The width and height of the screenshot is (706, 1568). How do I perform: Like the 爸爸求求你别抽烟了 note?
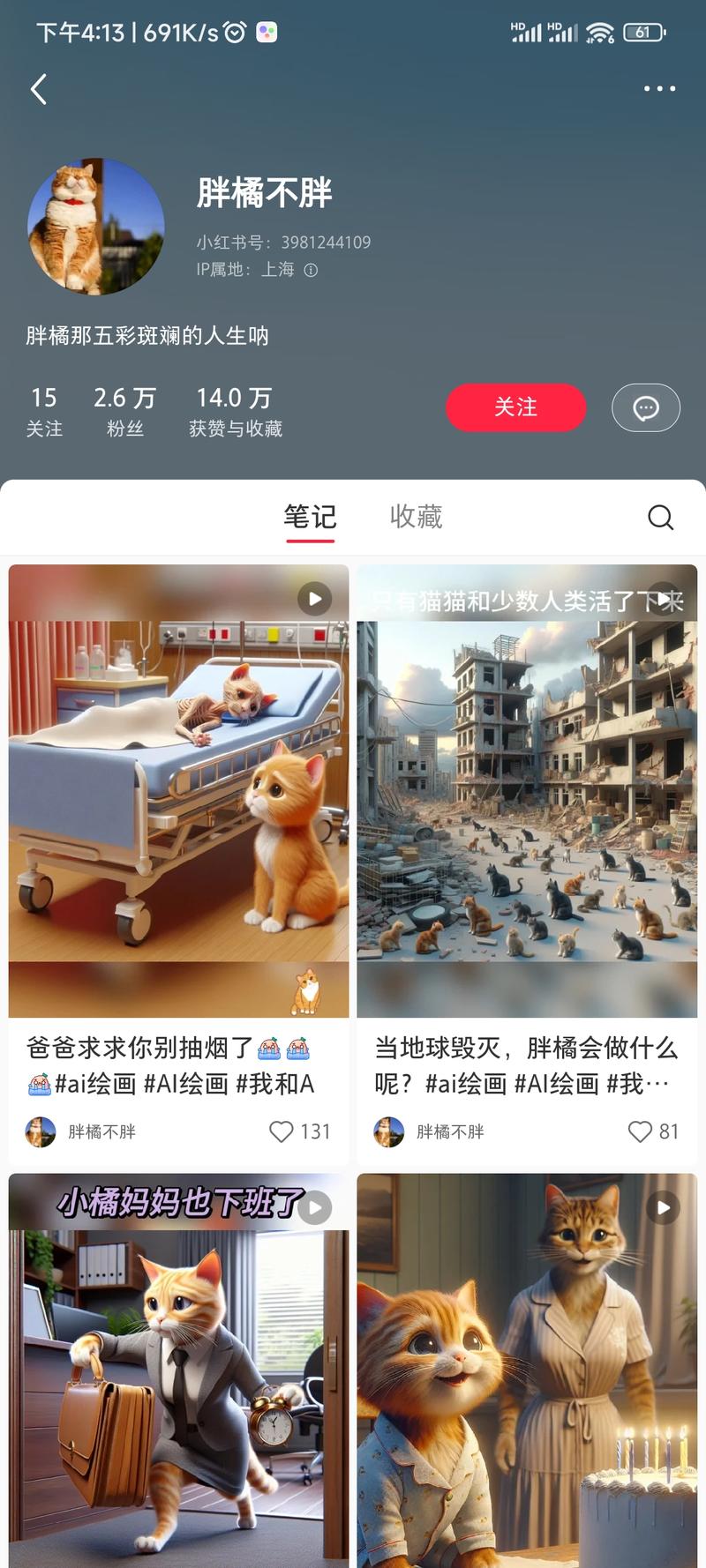point(282,1131)
